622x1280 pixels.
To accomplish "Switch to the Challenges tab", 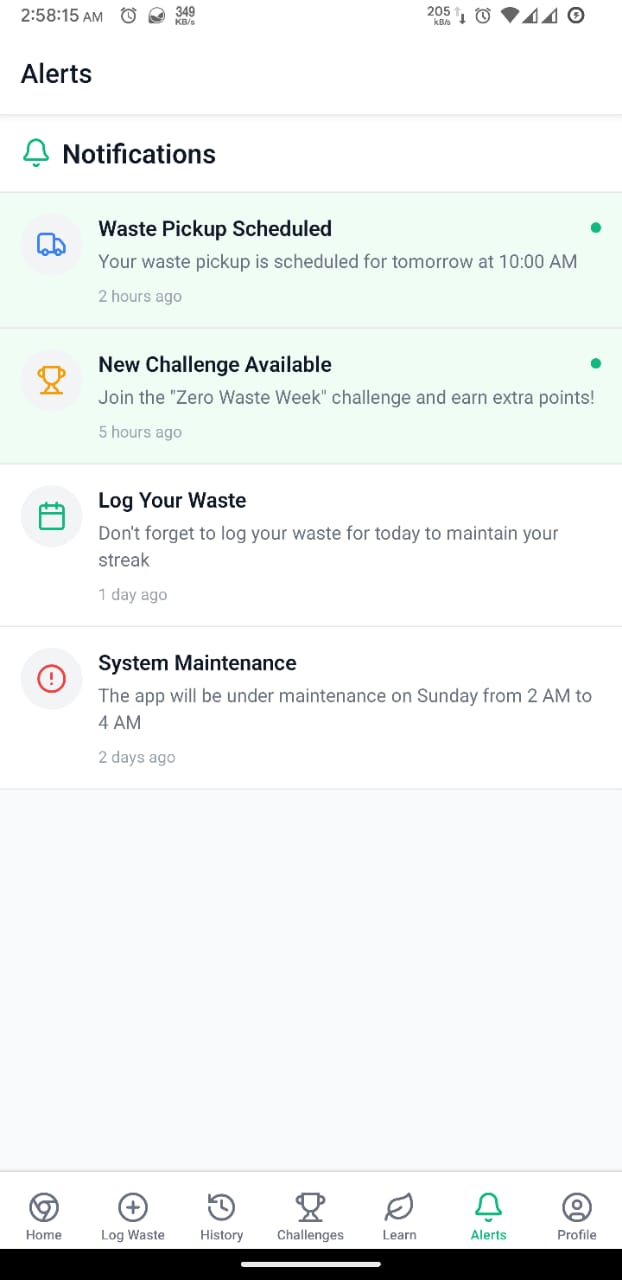I will click(x=311, y=1216).
